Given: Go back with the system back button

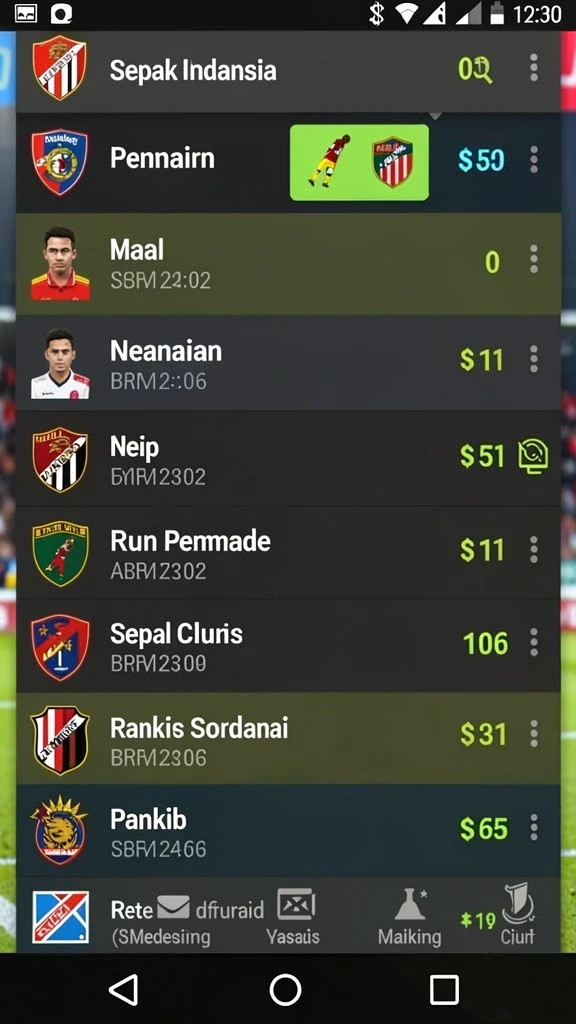Looking at the screenshot, I should pyautogui.click(x=124, y=990).
